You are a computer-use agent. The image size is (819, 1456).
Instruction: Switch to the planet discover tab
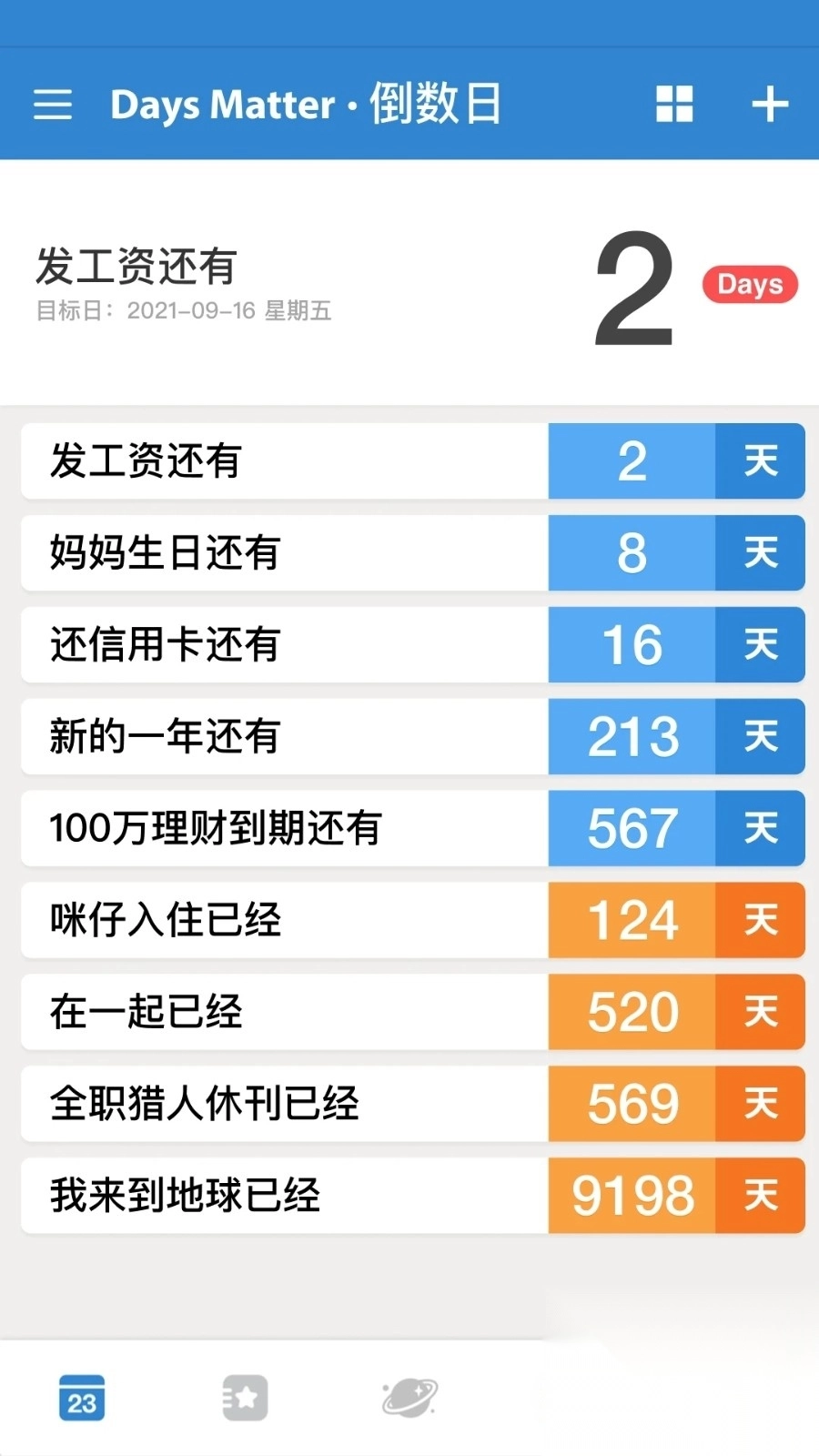[409, 1398]
